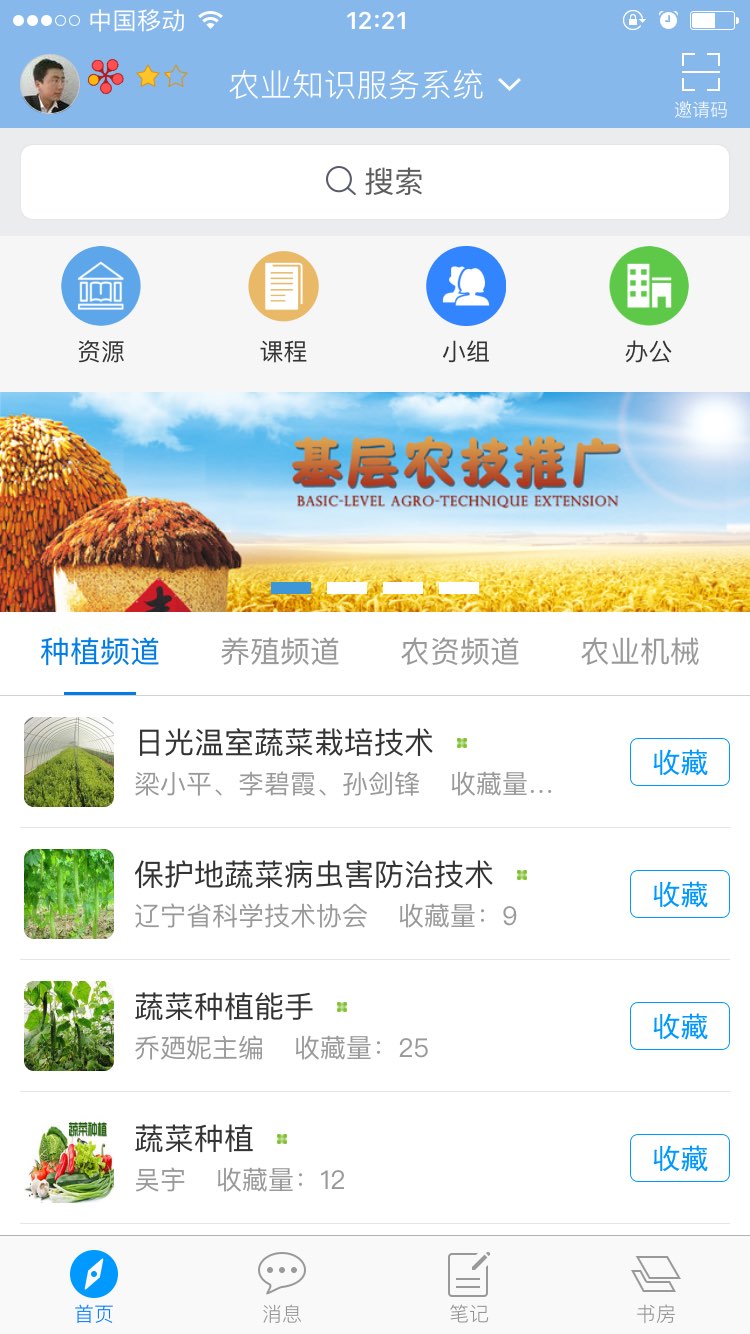Open the 课程 section
Image resolution: width=750 pixels, height=1334 pixels.
pos(283,305)
